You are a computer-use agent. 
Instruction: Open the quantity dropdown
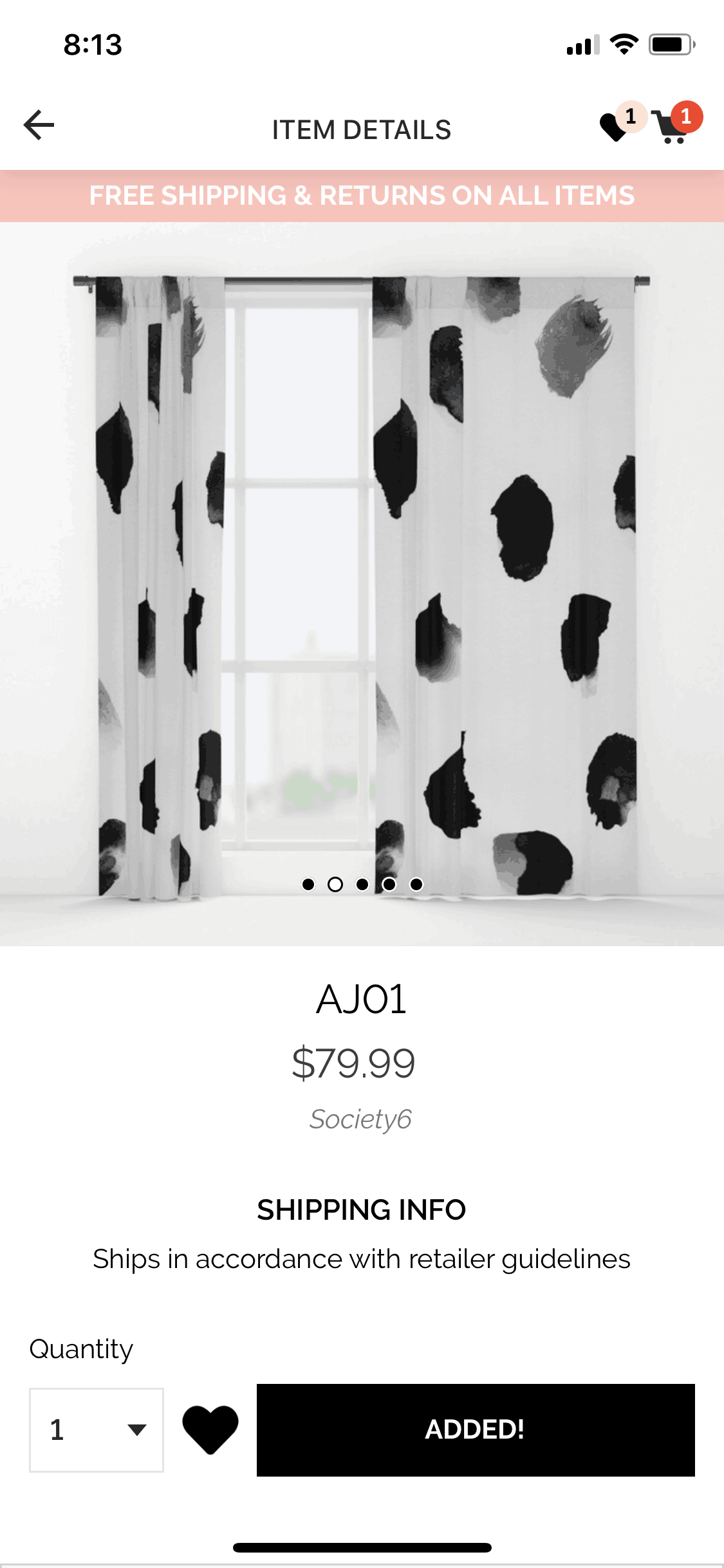point(97,1430)
